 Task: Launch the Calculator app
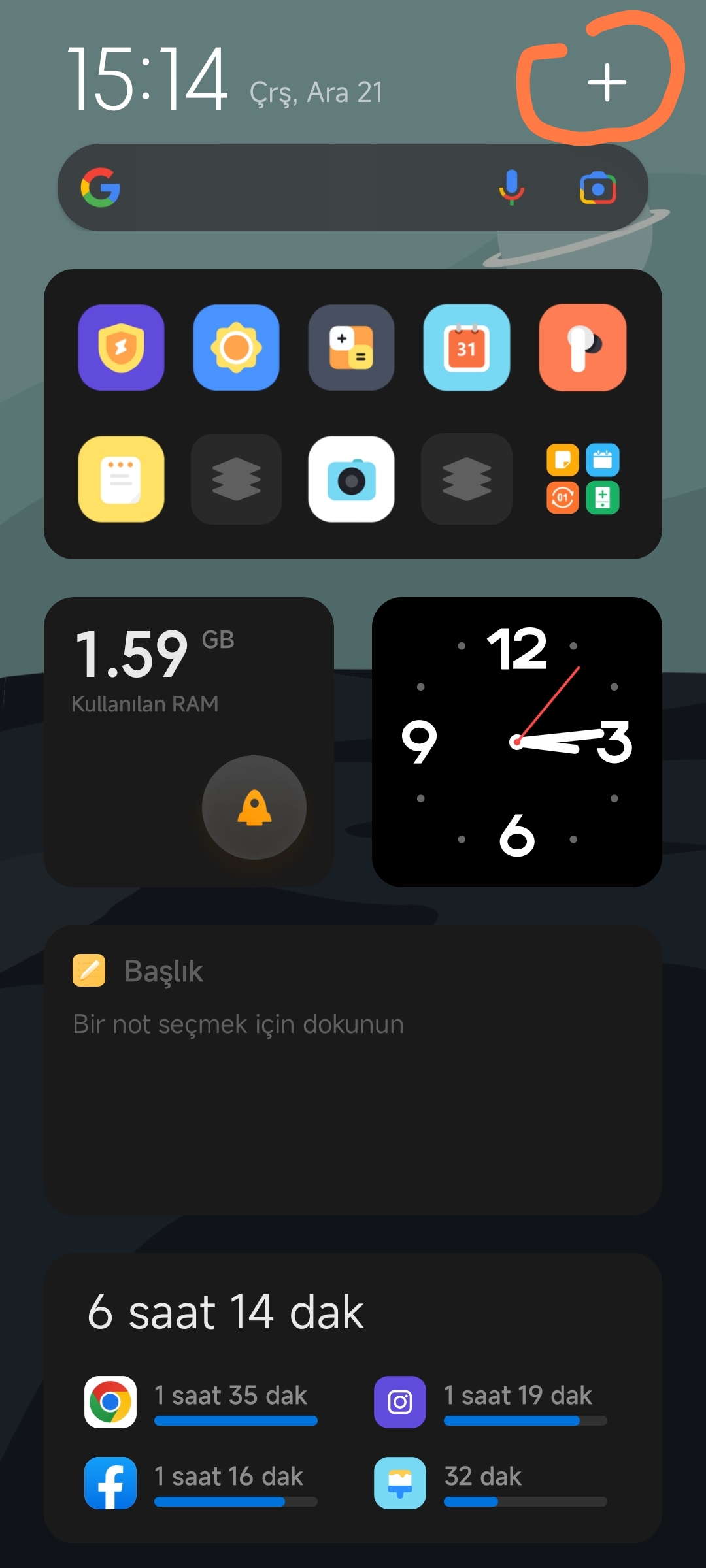(x=351, y=348)
